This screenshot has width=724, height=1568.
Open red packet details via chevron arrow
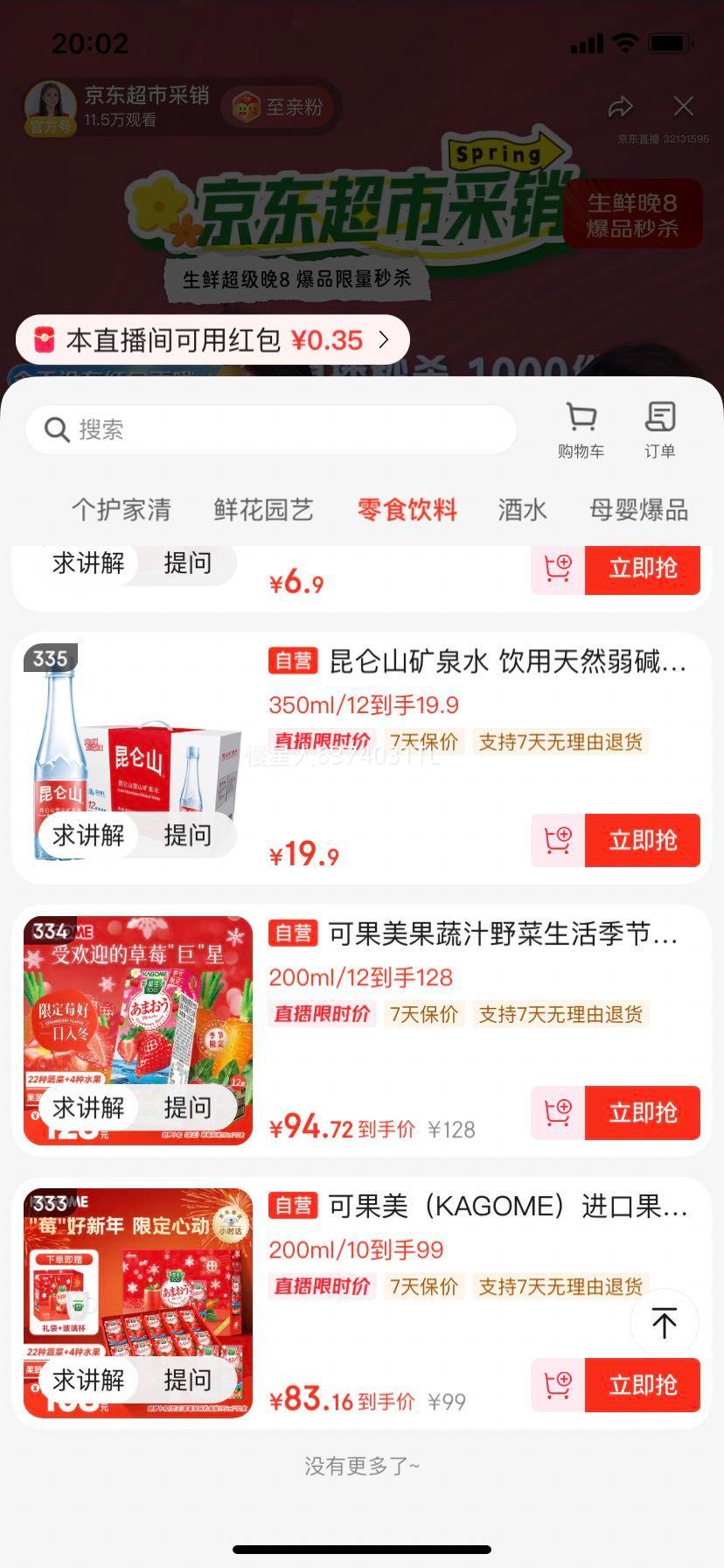coord(383,340)
